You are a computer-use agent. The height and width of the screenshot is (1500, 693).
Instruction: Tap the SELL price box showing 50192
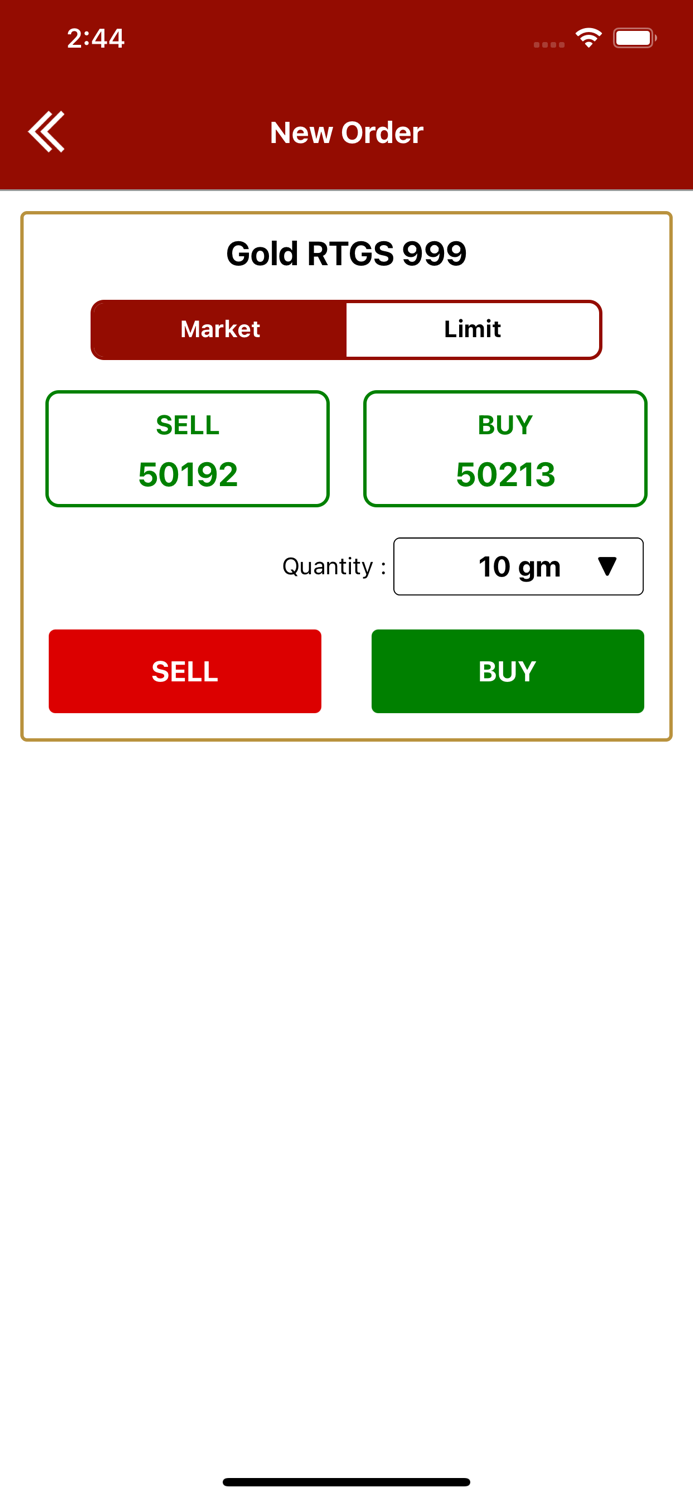coord(188,449)
